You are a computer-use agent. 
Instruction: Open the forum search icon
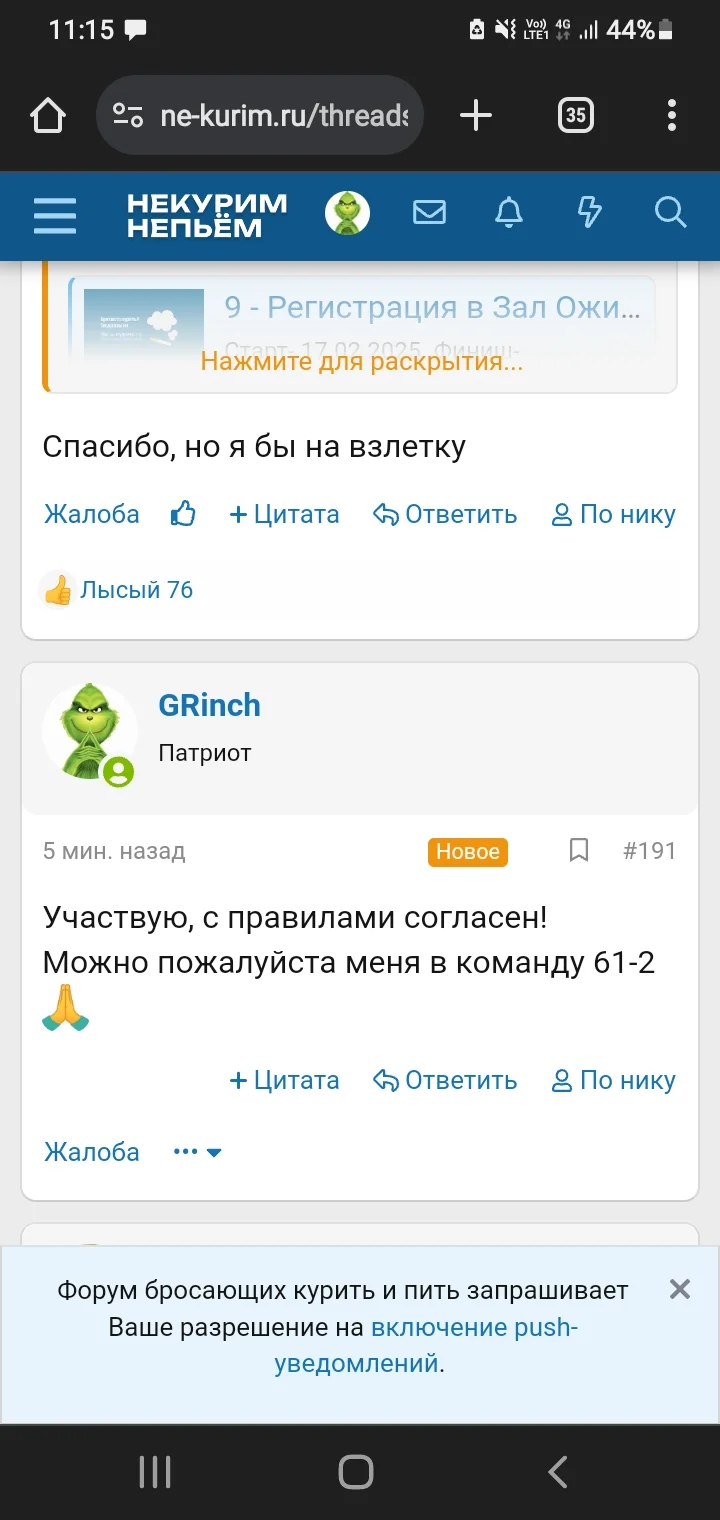(x=669, y=213)
